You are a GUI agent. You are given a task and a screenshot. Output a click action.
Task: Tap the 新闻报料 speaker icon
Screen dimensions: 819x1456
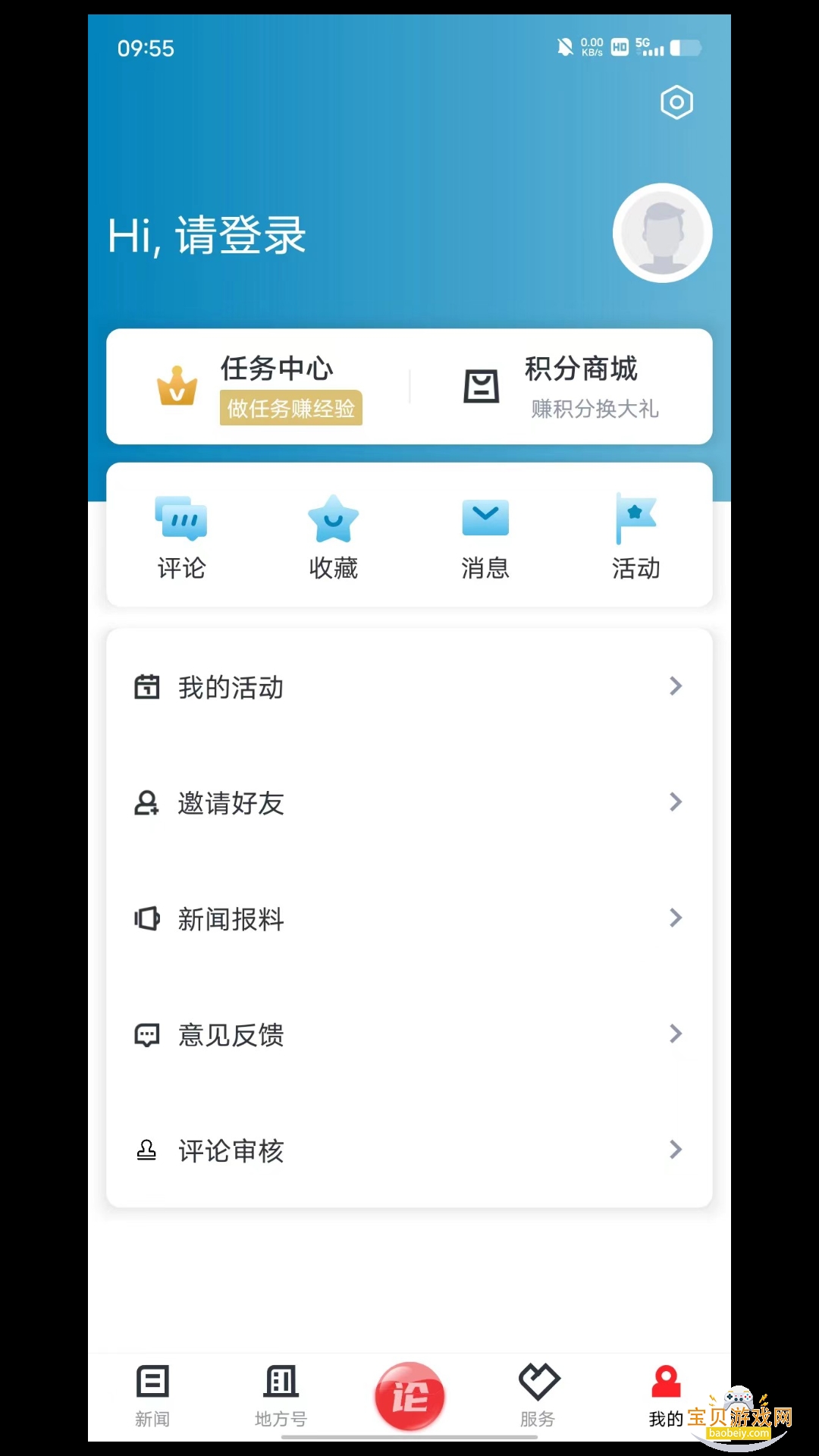(x=146, y=919)
